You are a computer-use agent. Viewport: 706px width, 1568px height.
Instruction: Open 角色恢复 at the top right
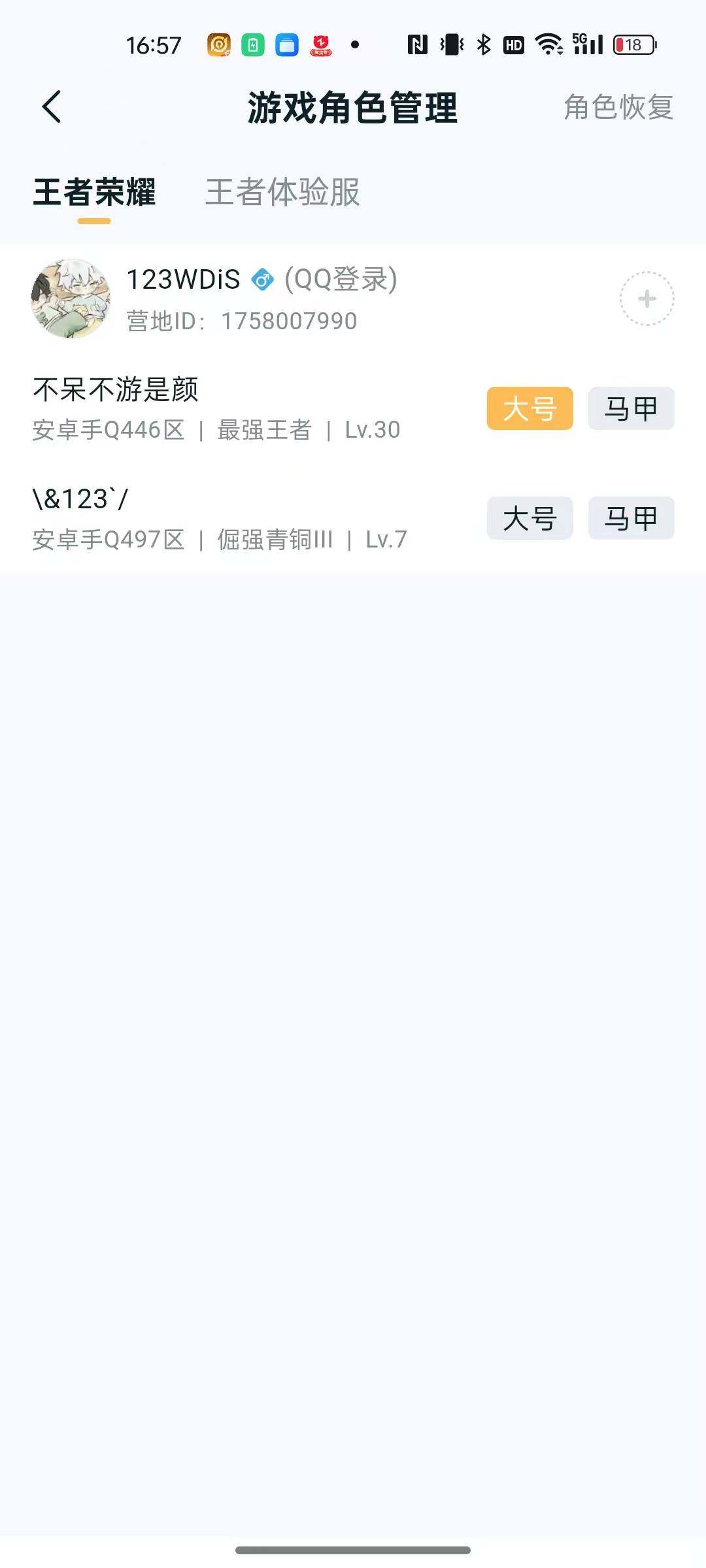point(618,108)
